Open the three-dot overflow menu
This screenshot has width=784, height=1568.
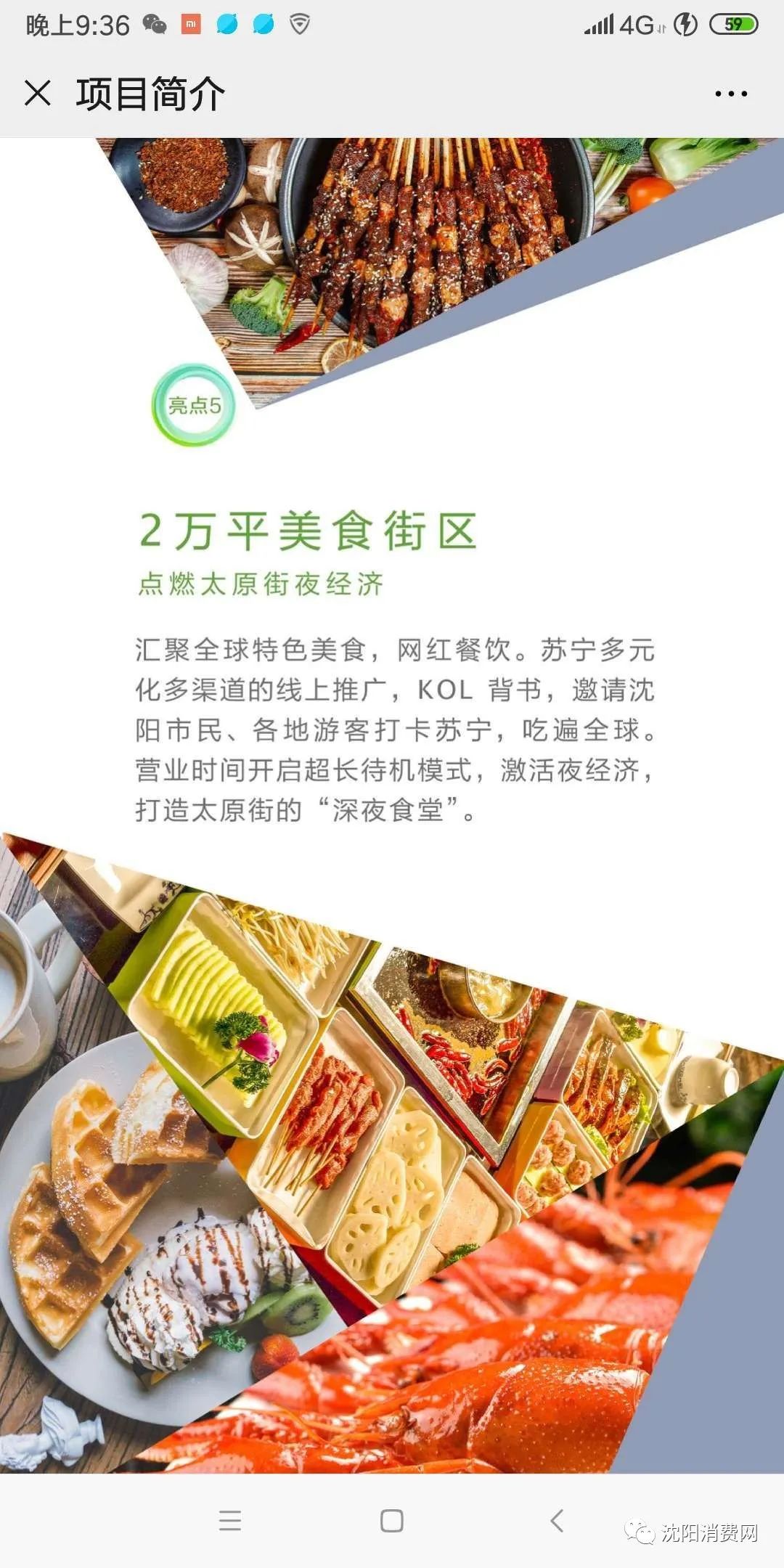click(730, 94)
